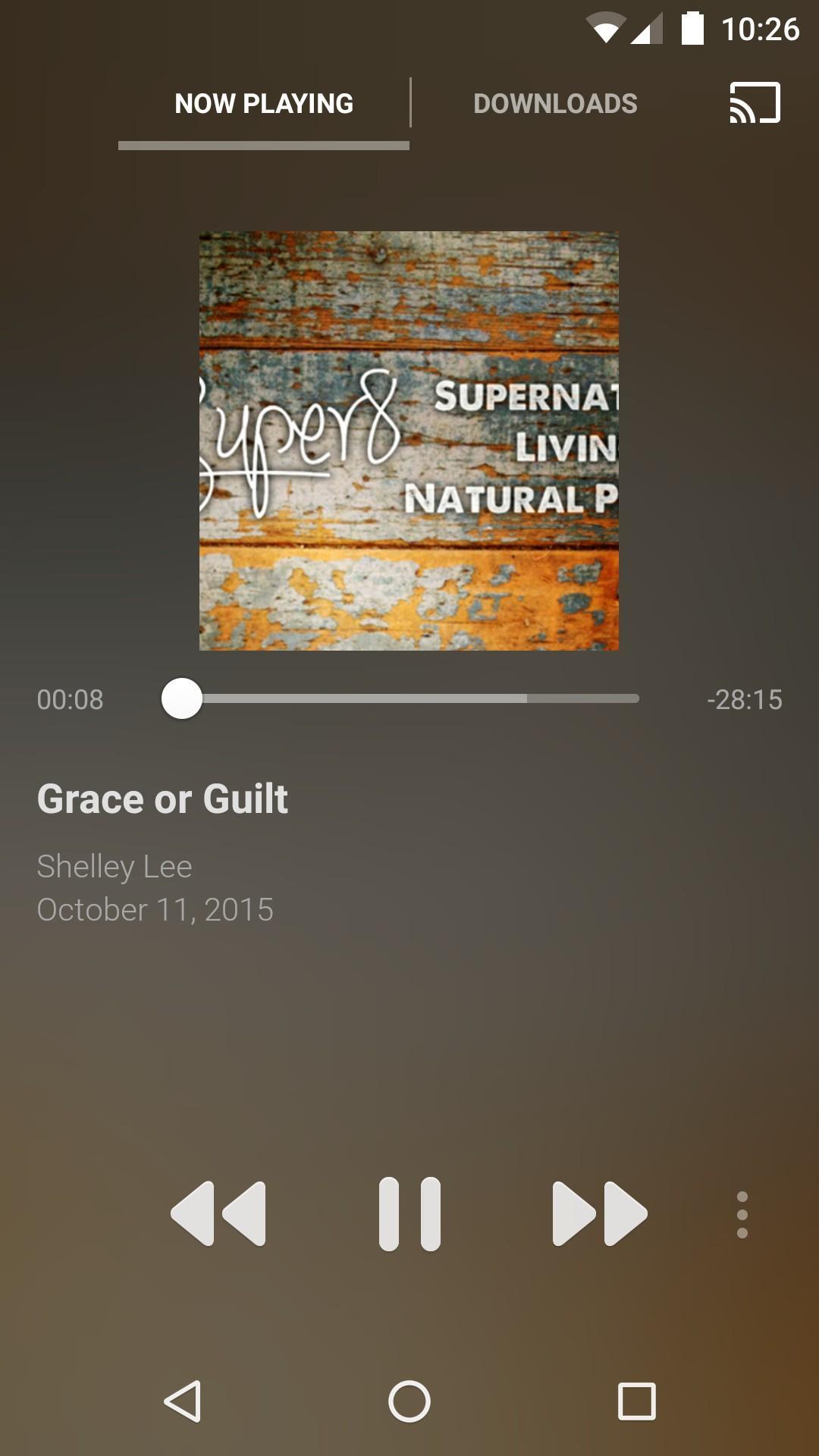Rewind the current sermon
Viewport: 819px width, 1456px height.
click(219, 1213)
